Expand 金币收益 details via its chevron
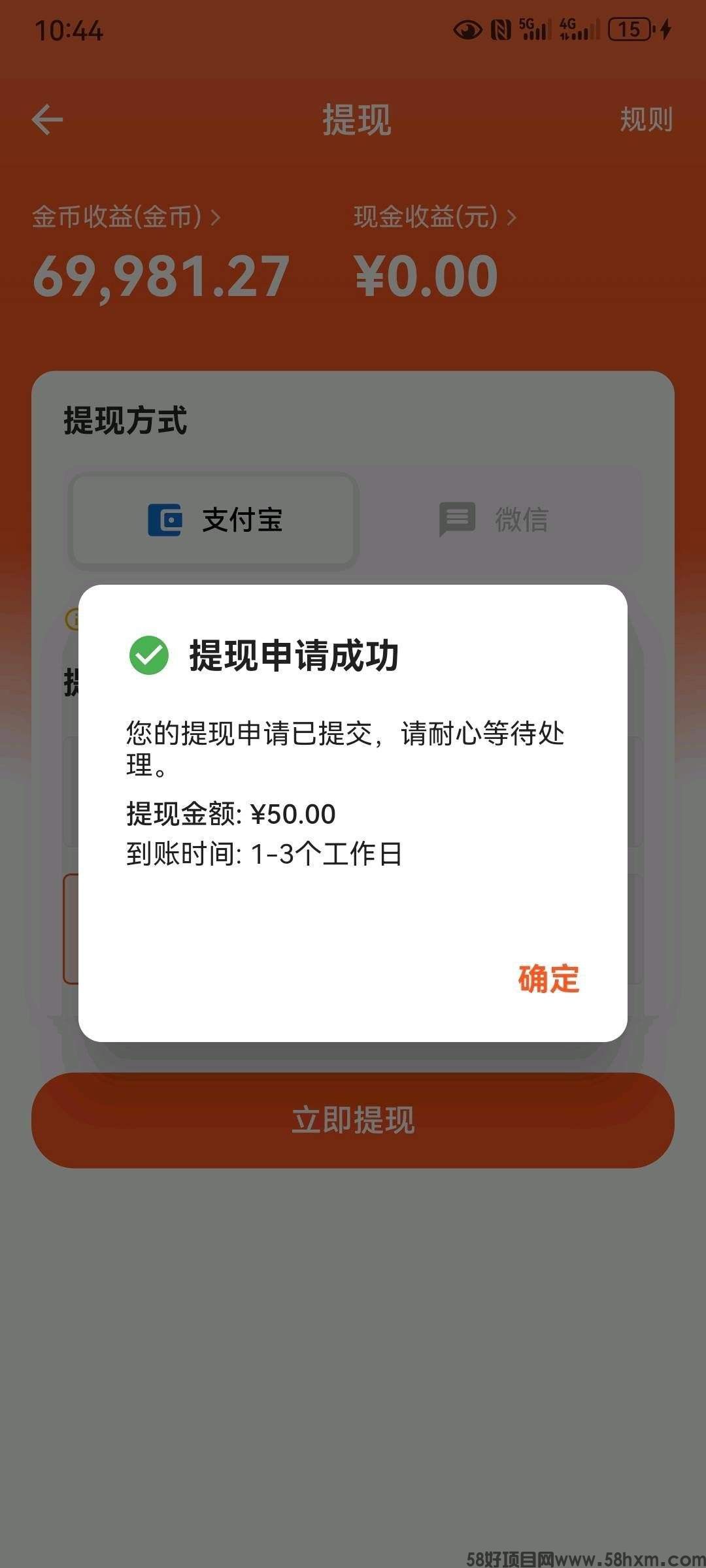This screenshot has height=1568, width=706. tap(216, 218)
